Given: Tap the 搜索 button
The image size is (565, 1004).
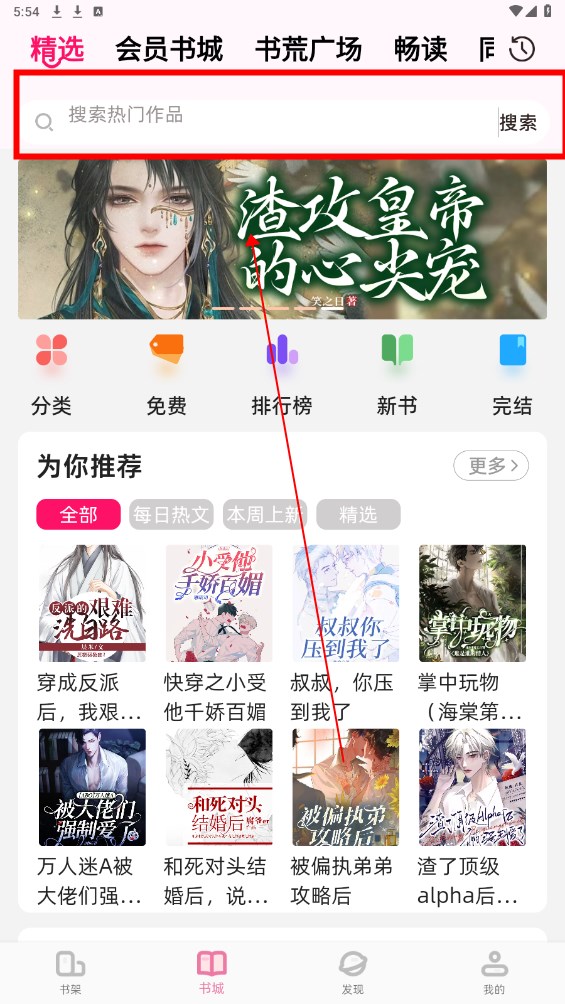Looking at the screenshot, I should pyautogui.click(x=518, y=122).
